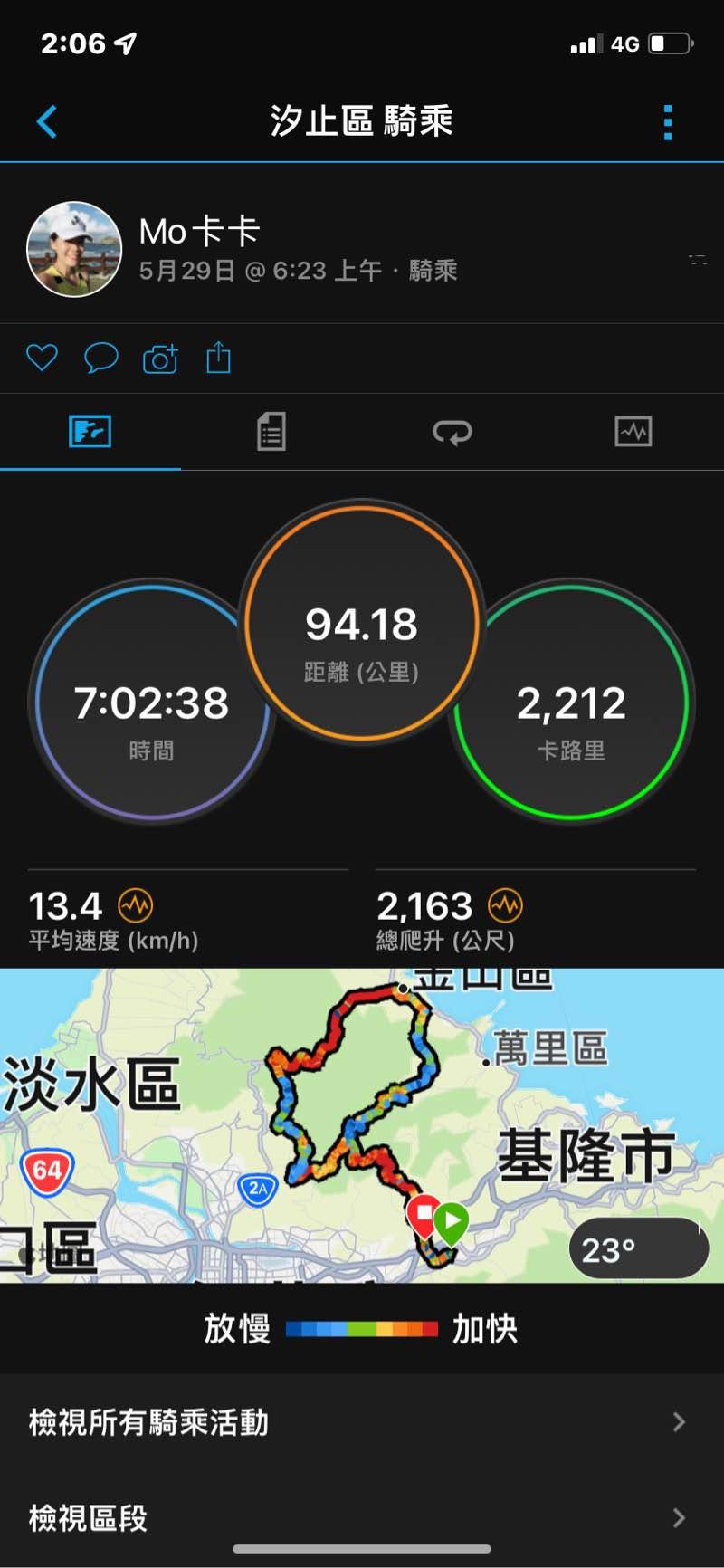This screenshot has width=724, height=1568.
Task: Add a photo with the camera icon
Action: click(x=160, y=359)
